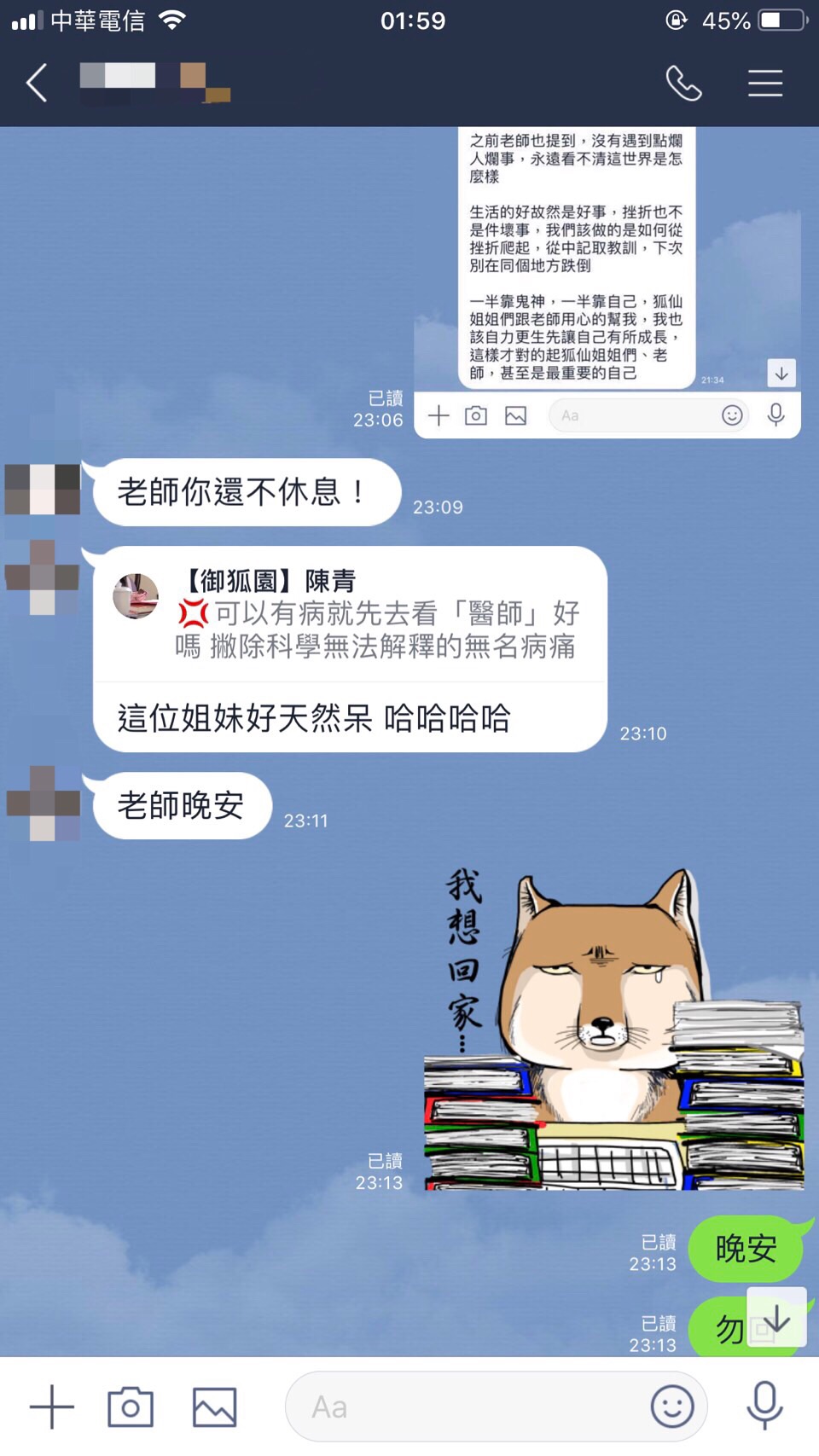Screen dimensions: 819x1456
Task: Open the chat menu
Action: pos(764,84)
